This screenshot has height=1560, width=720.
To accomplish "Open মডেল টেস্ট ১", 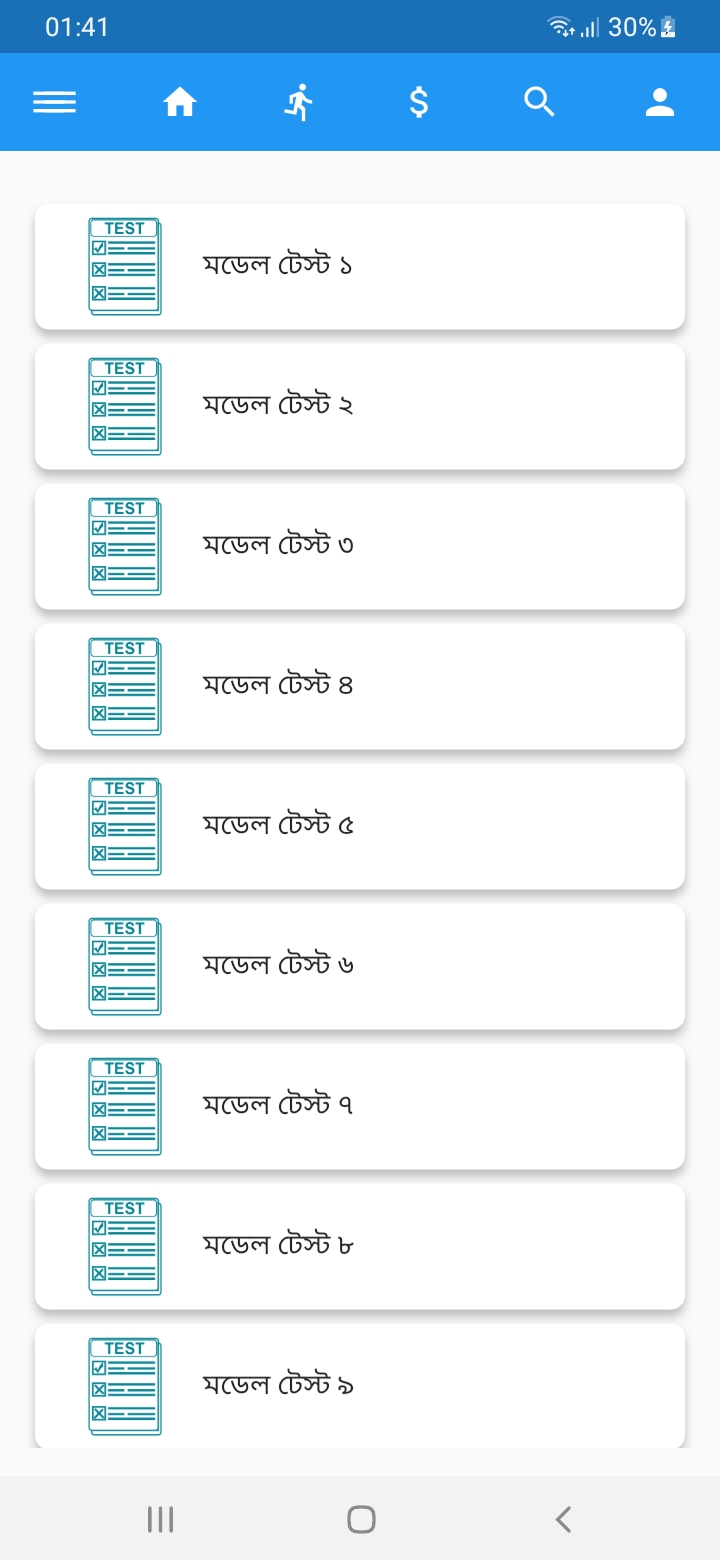I will (x=360, y=265).
